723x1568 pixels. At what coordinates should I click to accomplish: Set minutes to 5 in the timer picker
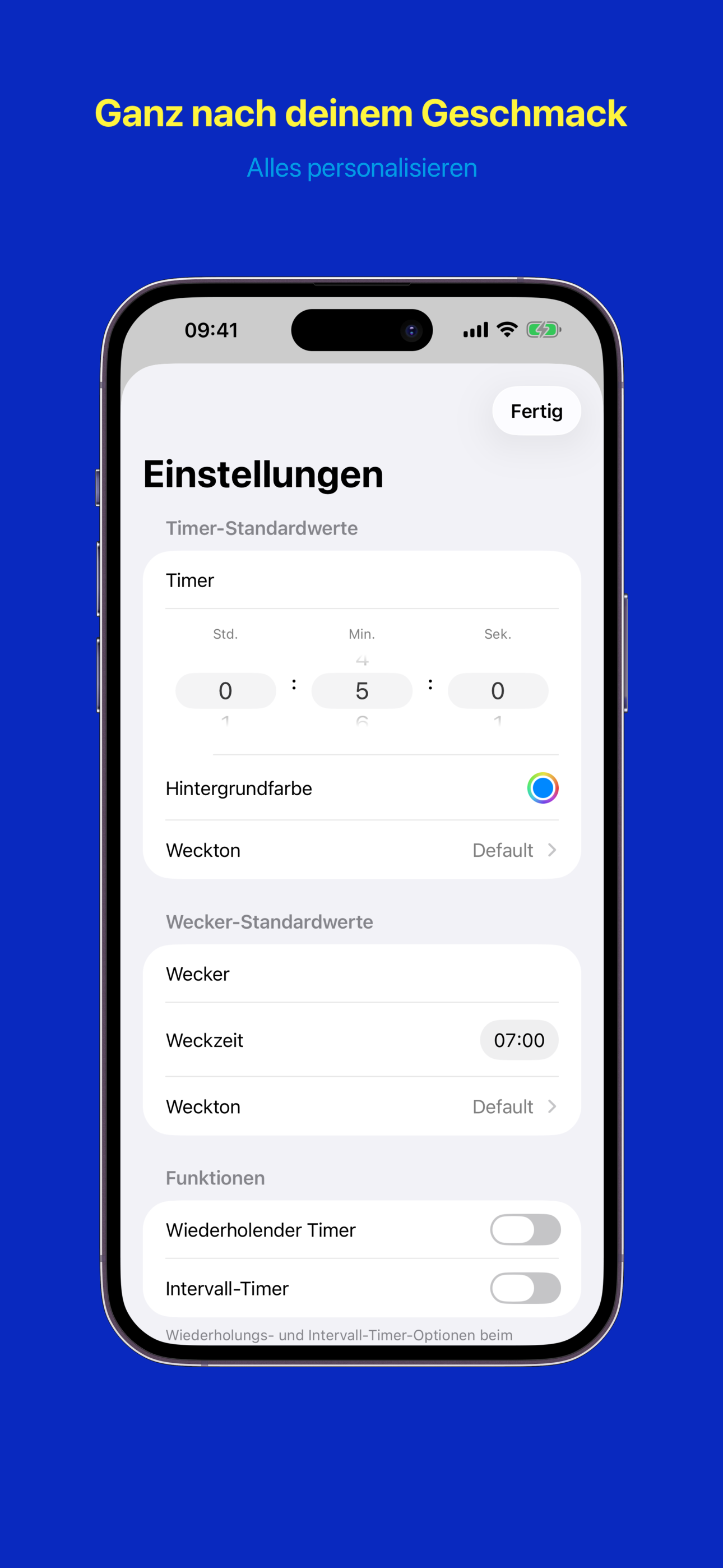click(361, 691)
